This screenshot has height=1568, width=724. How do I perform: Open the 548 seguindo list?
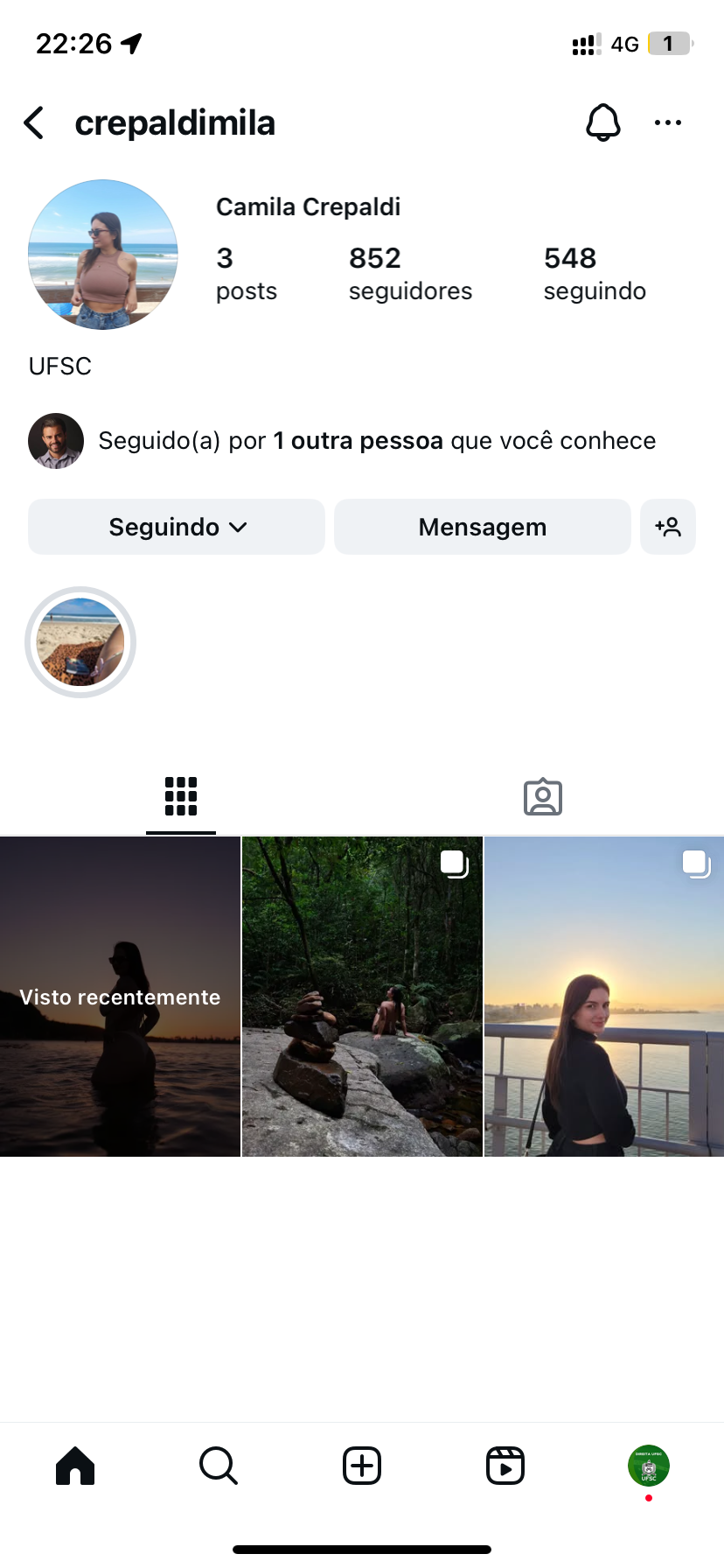tap(594, 273)
